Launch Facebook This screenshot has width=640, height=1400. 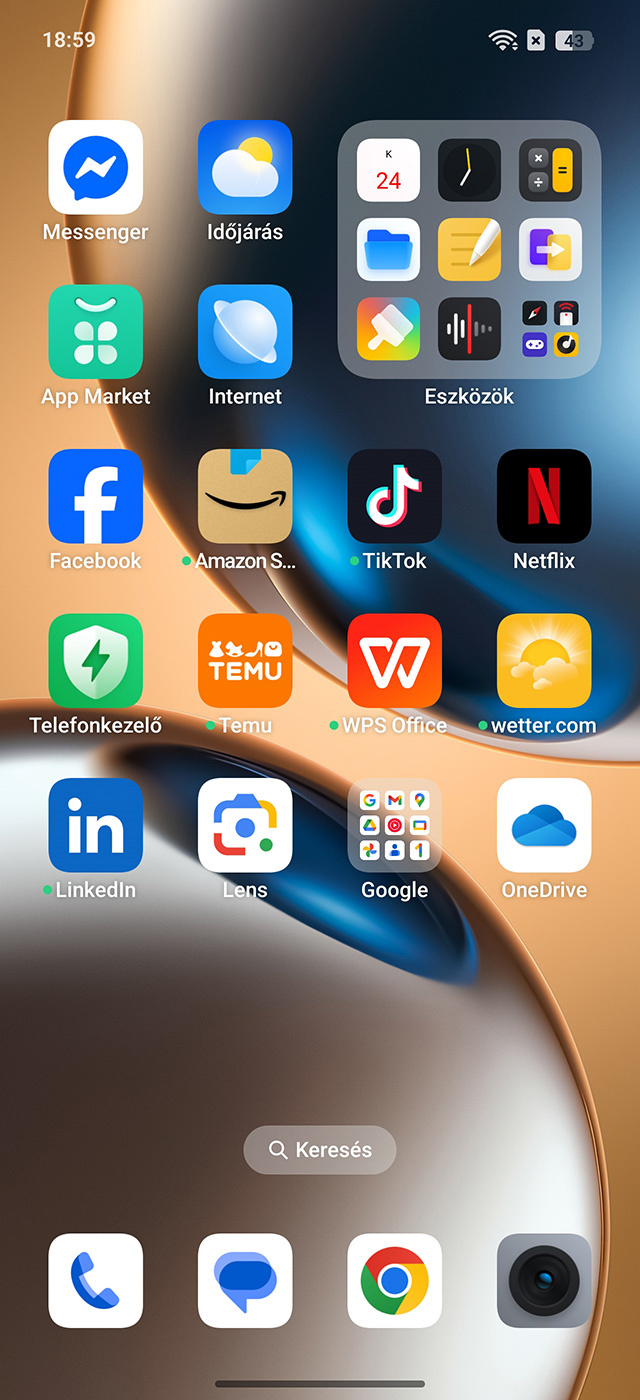coord(96,496)
